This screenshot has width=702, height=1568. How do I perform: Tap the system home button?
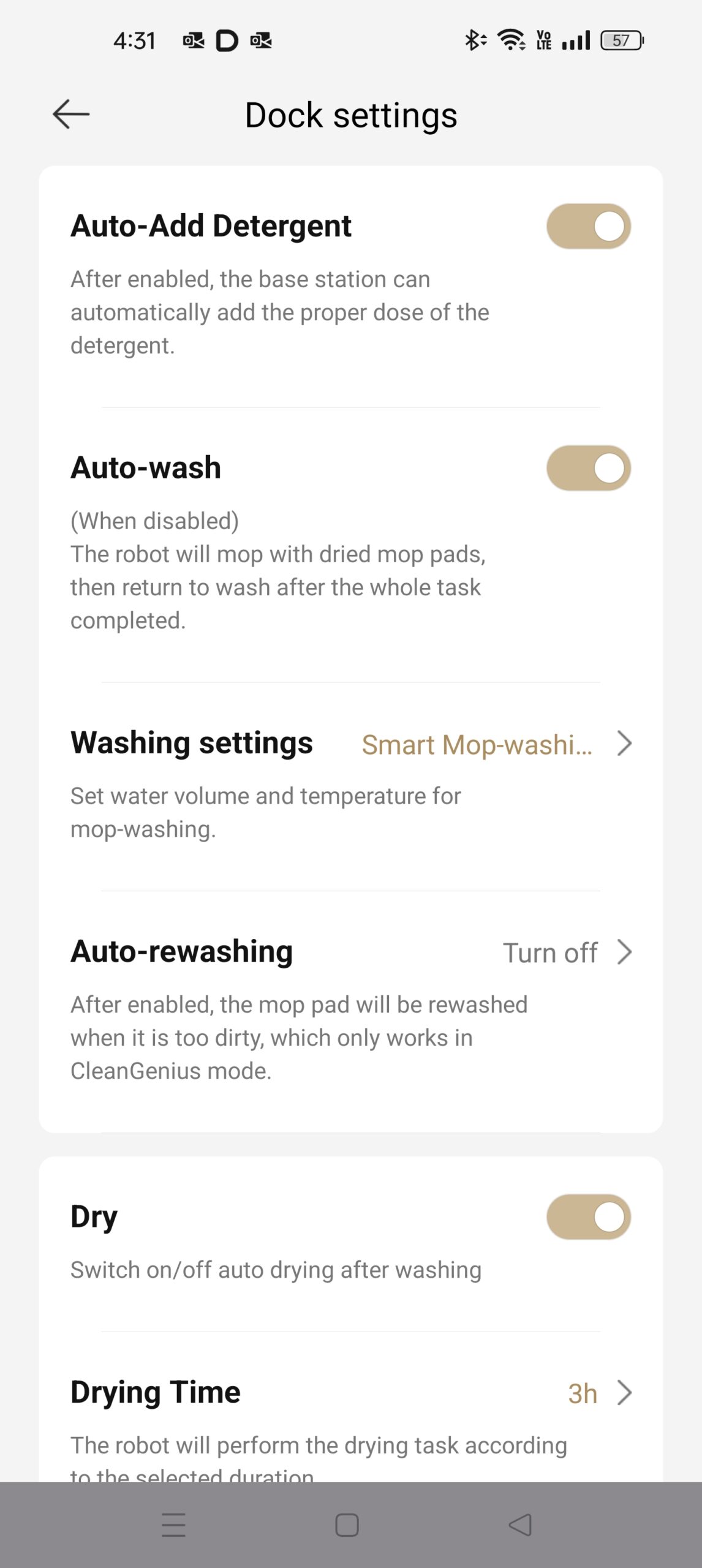click(347, 1525)
